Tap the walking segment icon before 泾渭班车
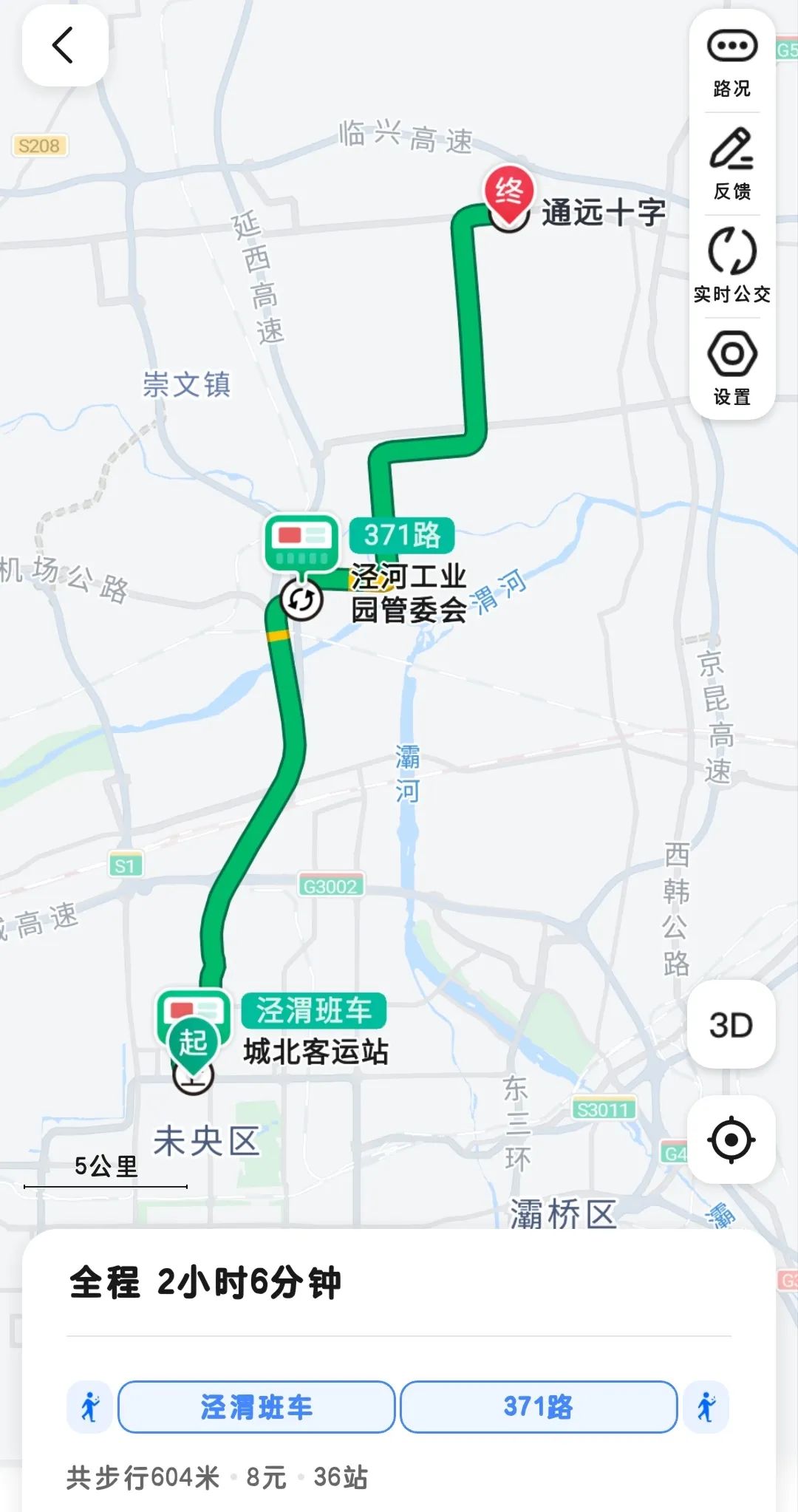Viewport: 798px width, 1512px height. pyautogui.click(x=89, y=1407)
